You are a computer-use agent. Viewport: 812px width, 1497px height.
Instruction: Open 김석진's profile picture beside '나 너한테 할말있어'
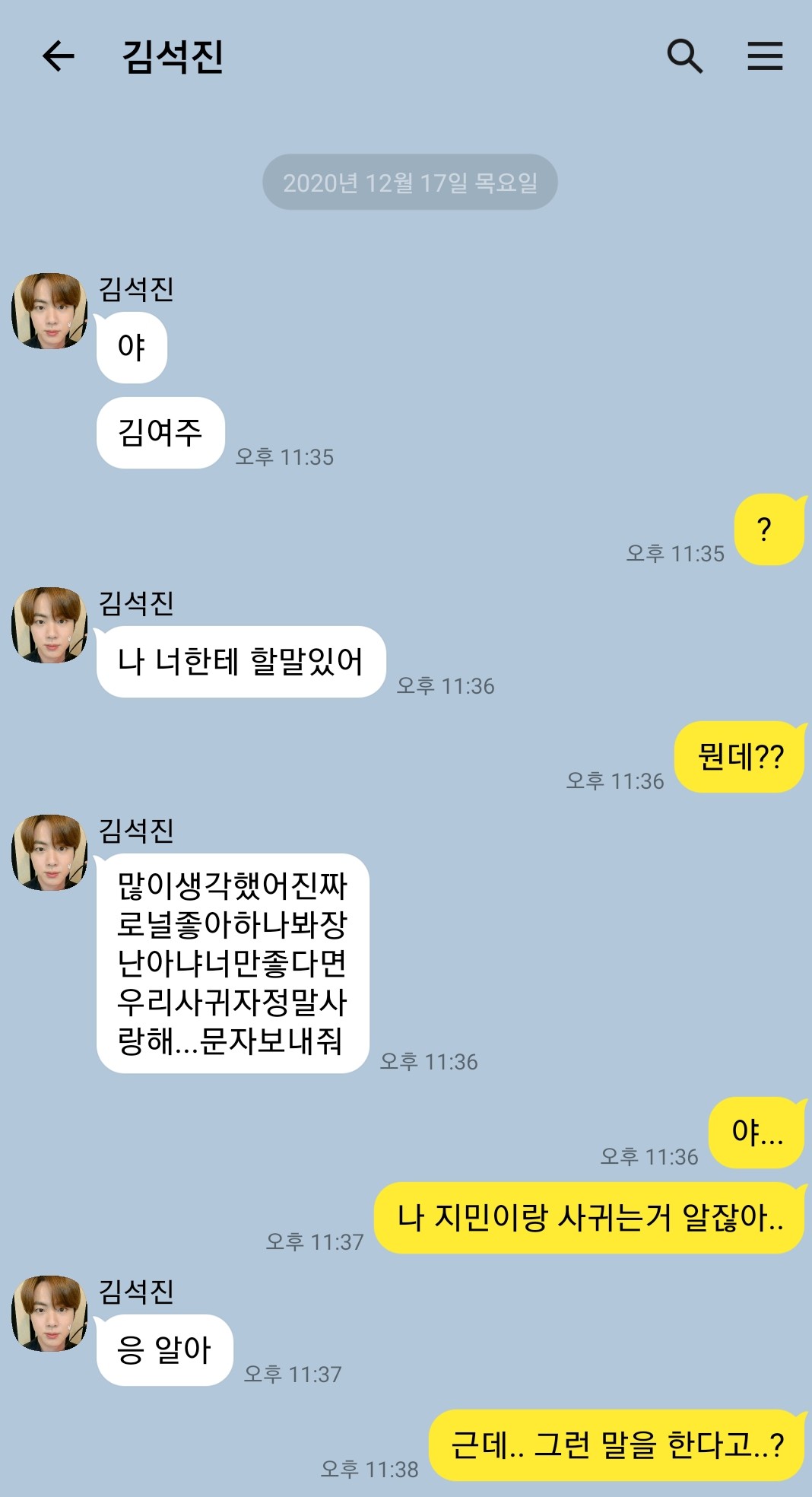point(49,625)
